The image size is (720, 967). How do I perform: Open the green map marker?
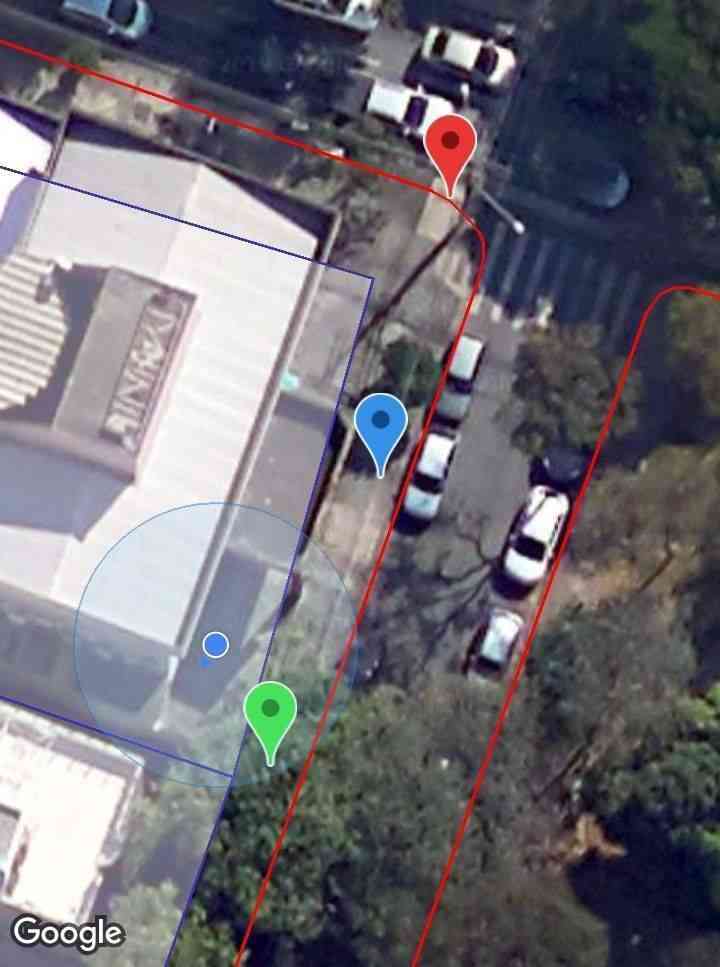[x=270, y=712]
